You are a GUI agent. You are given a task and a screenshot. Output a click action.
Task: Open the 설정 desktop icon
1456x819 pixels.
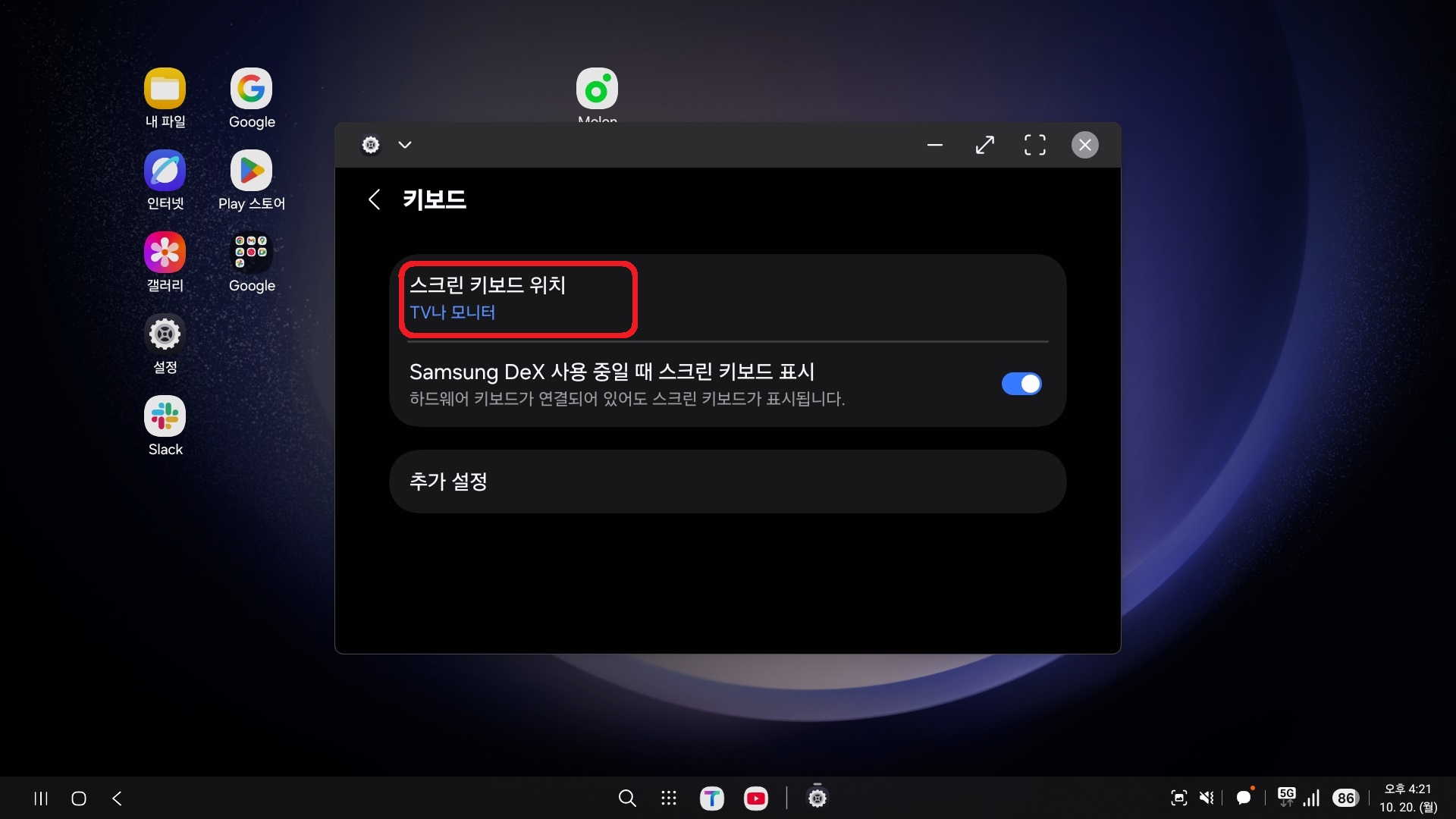pyautogui.click(x=165, y=335)
